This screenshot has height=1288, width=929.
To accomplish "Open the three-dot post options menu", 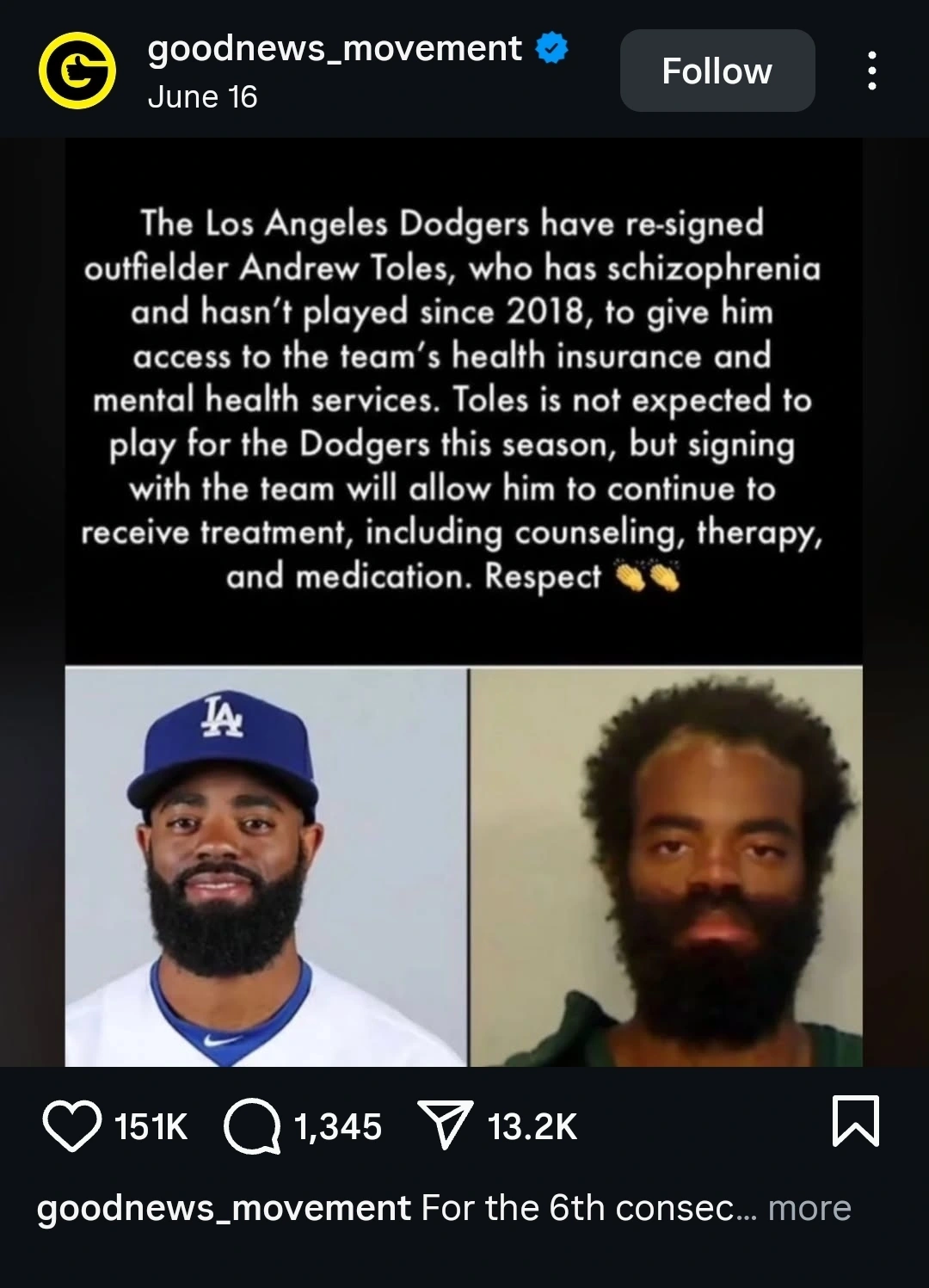I will [871, 71].
